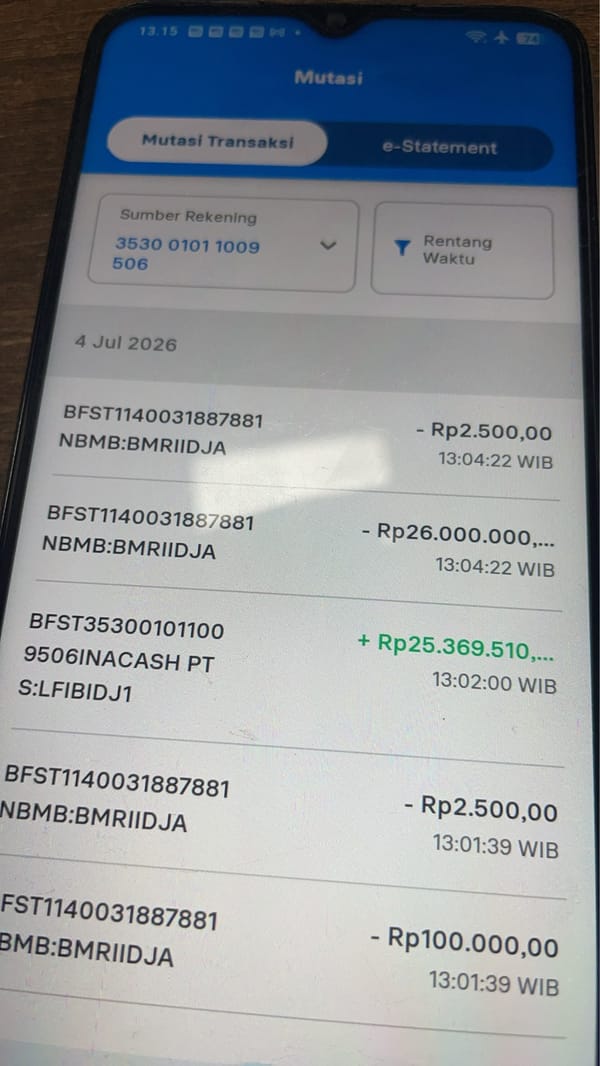Expand the Sumber Rekening account dropdown
Image resolution: width=600 pixels, height=1066 pixels.
click(x=224, y=245)
